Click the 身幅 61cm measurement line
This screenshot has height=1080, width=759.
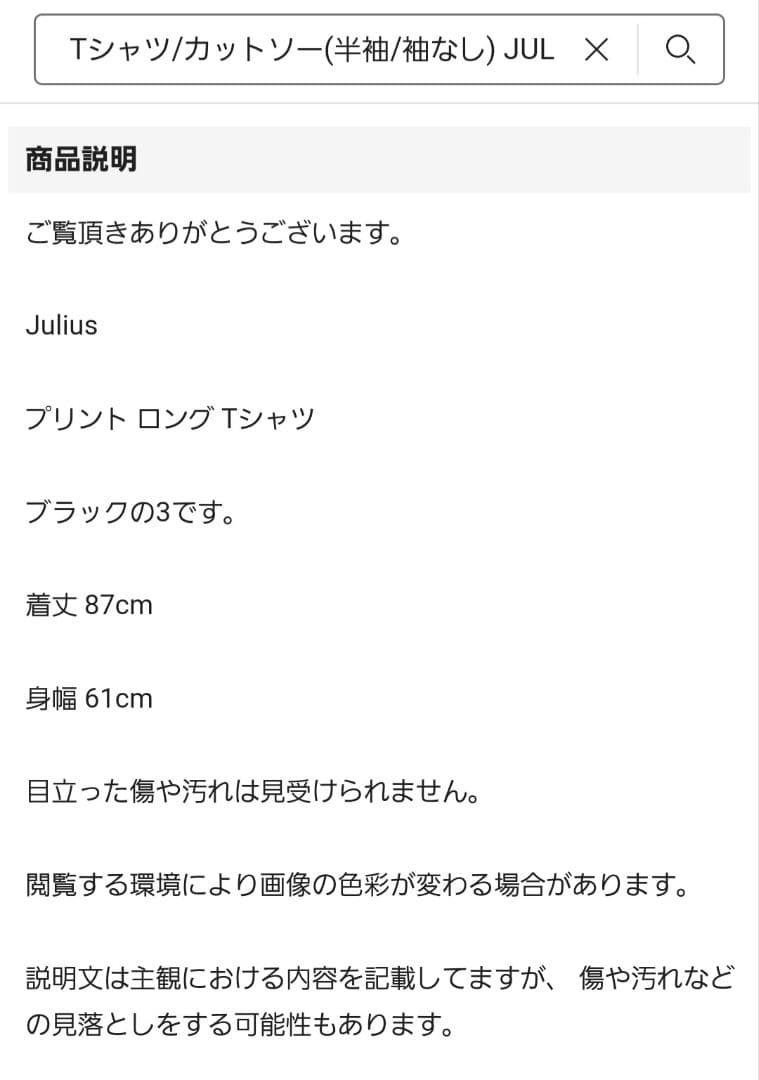click(88, 698)
